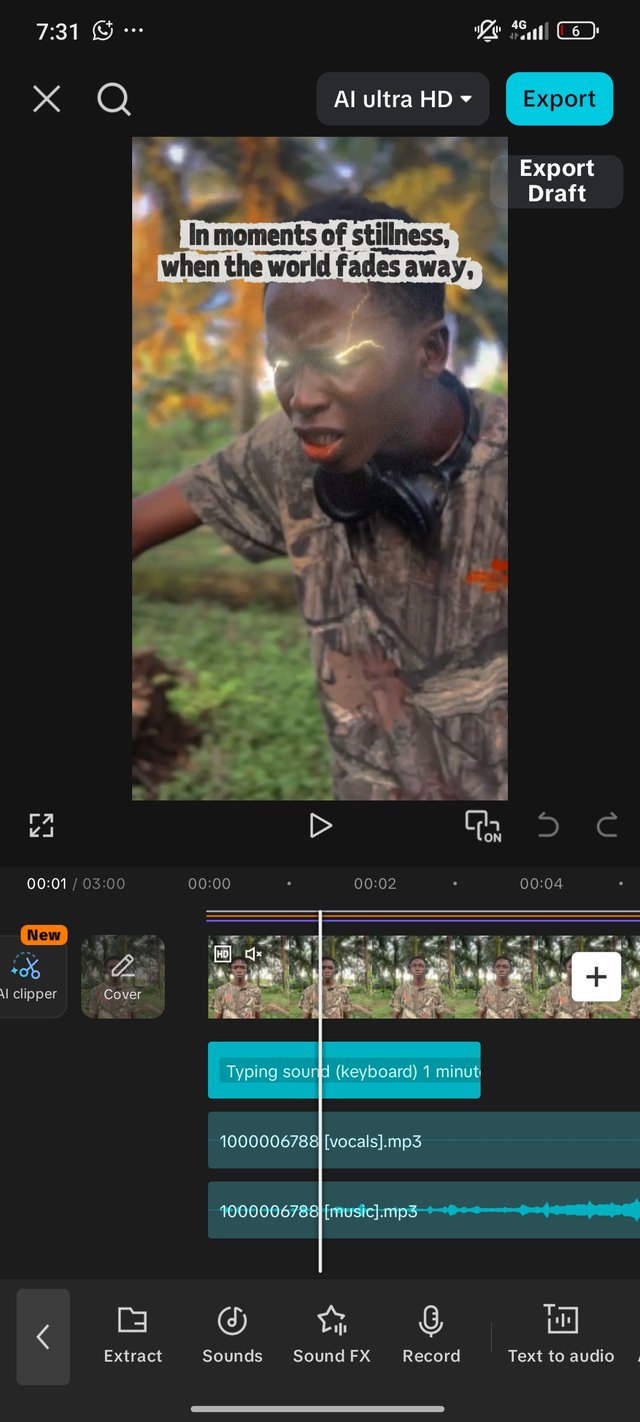Open the AI clipper tool
The width and height of the screenshot is (640, 1422).
pyautogui.click(x=30, y=976)
